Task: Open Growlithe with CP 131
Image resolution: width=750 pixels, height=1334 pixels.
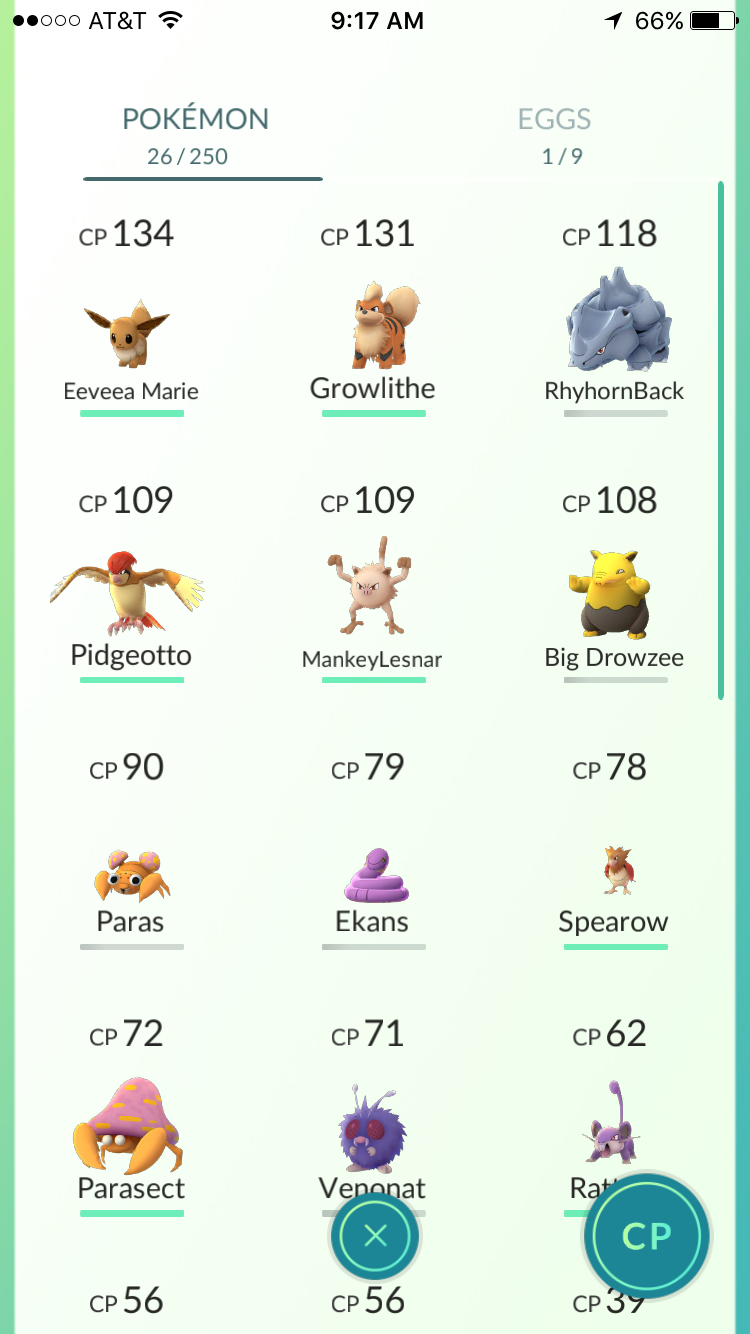Action: point(373,330)
